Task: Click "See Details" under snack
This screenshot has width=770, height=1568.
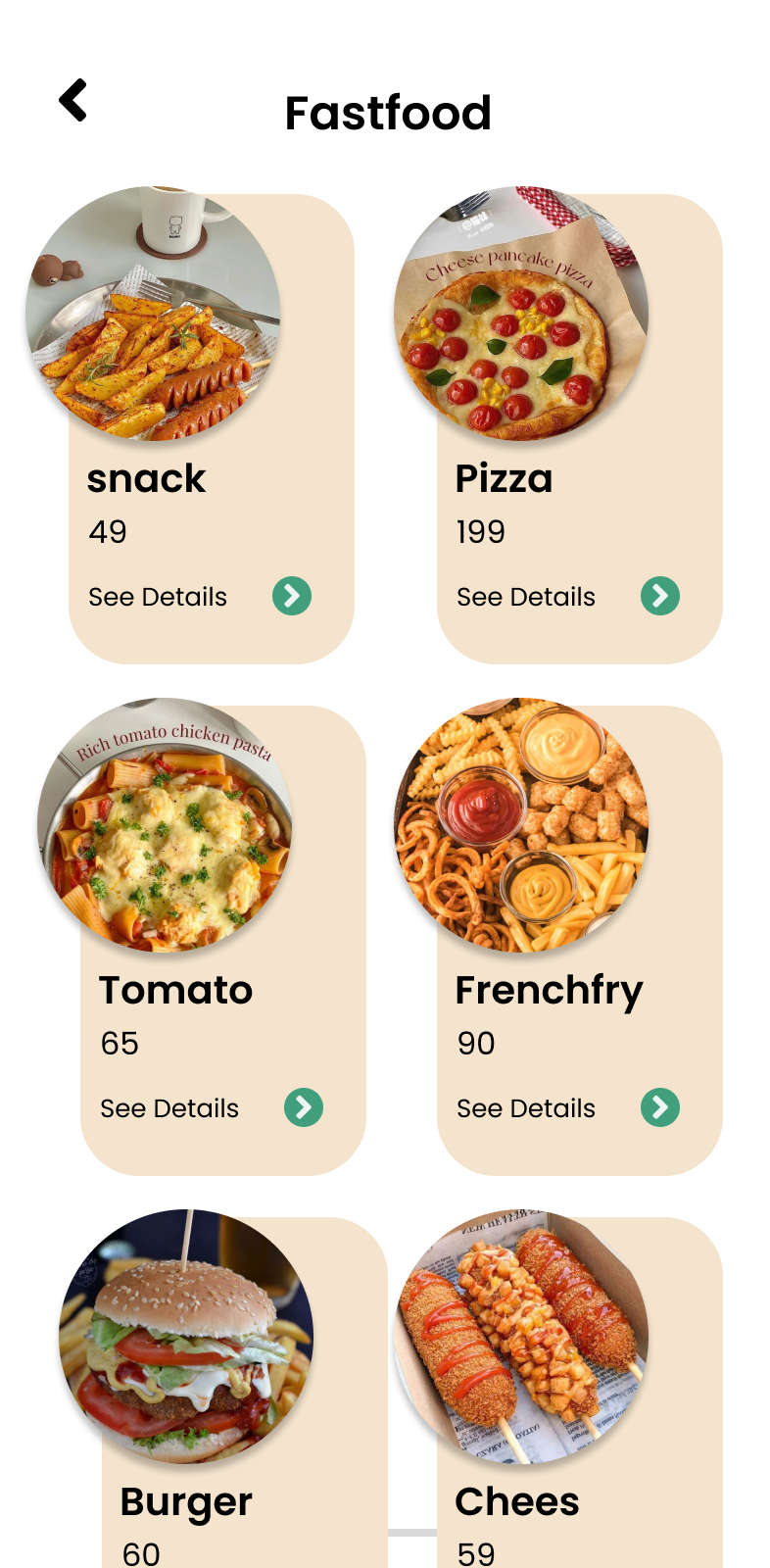Action: 157,596
